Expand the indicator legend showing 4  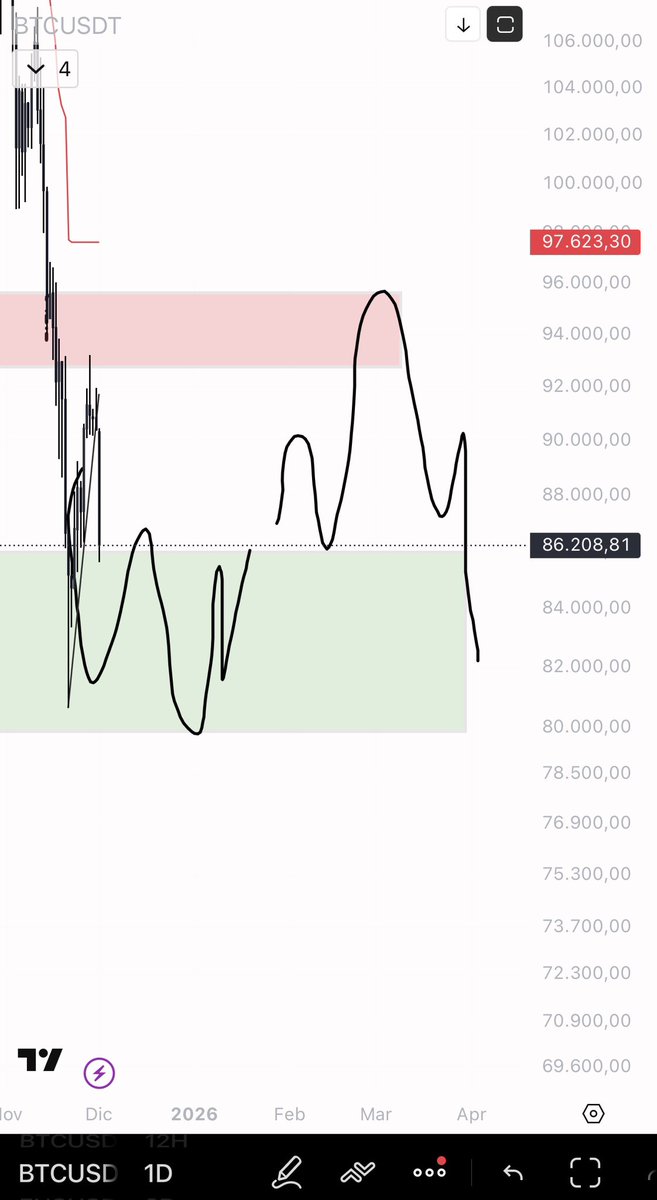[x=37, y=69]
